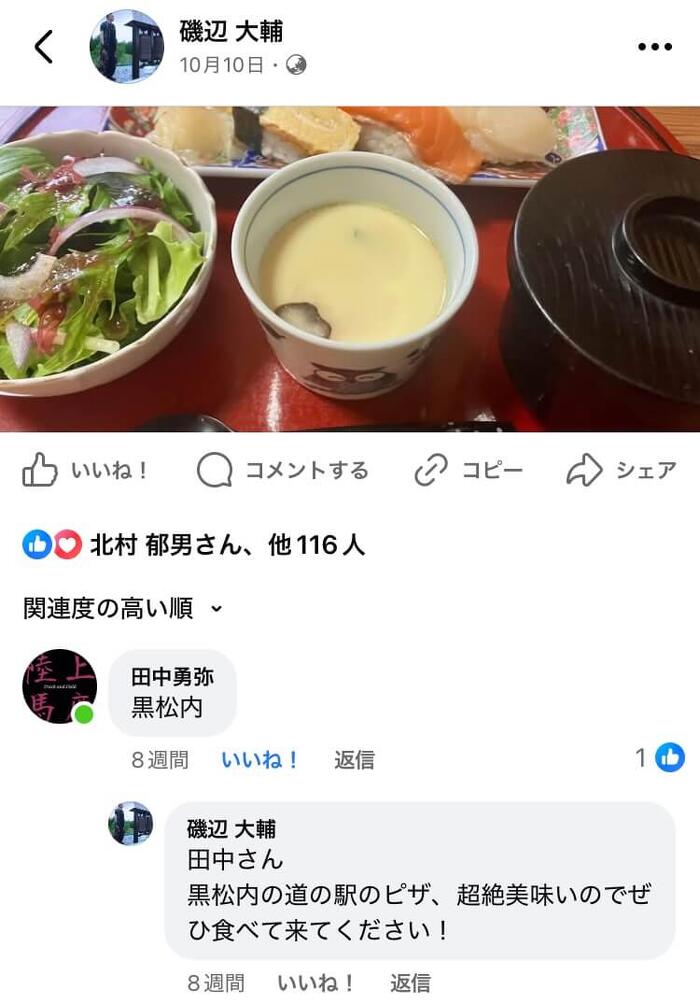Copy the post link with コピー
This screenshot has height=1003, width=700.
tap(469, 470)
